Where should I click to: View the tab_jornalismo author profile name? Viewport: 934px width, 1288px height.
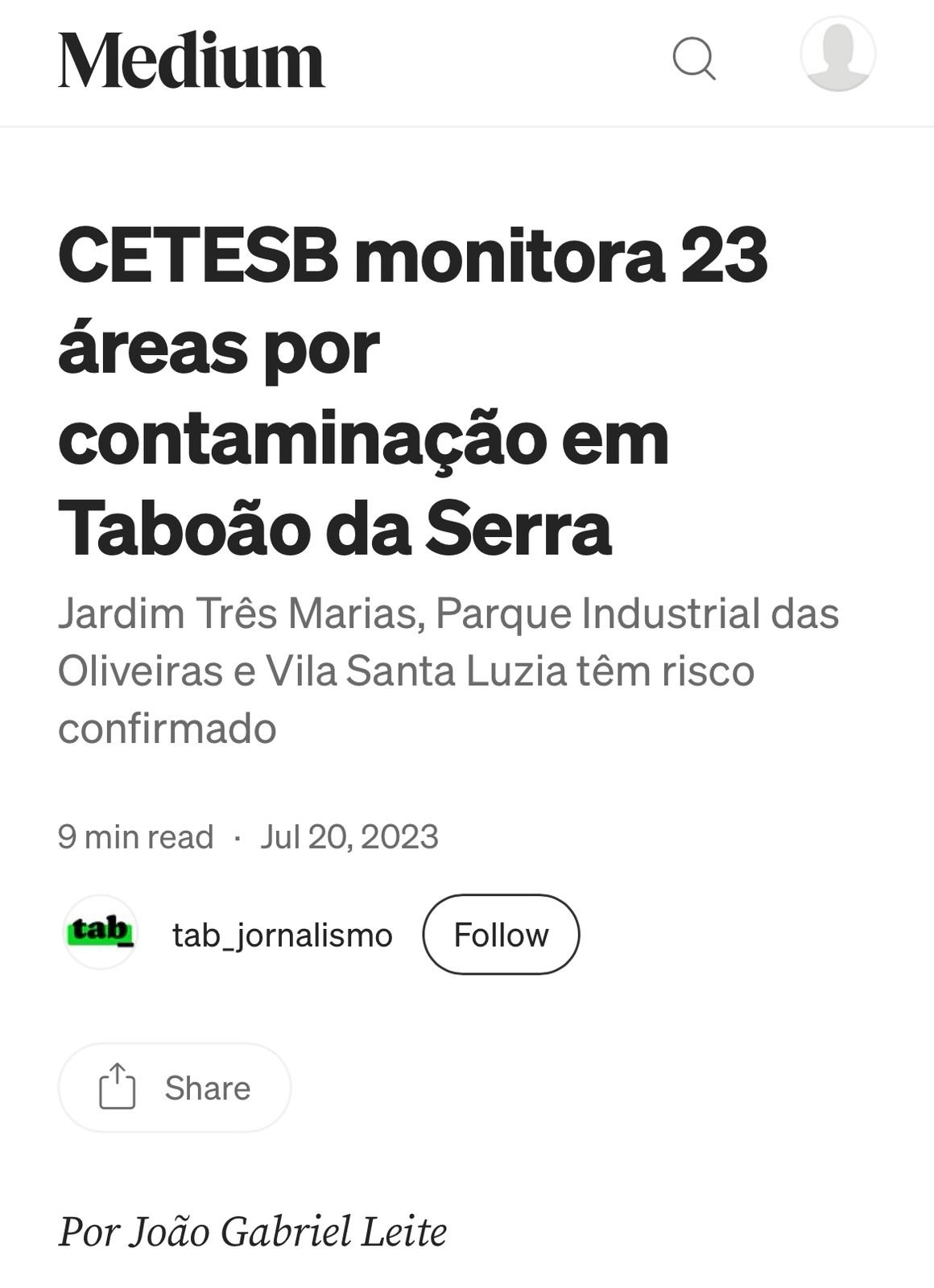point(282,935)
